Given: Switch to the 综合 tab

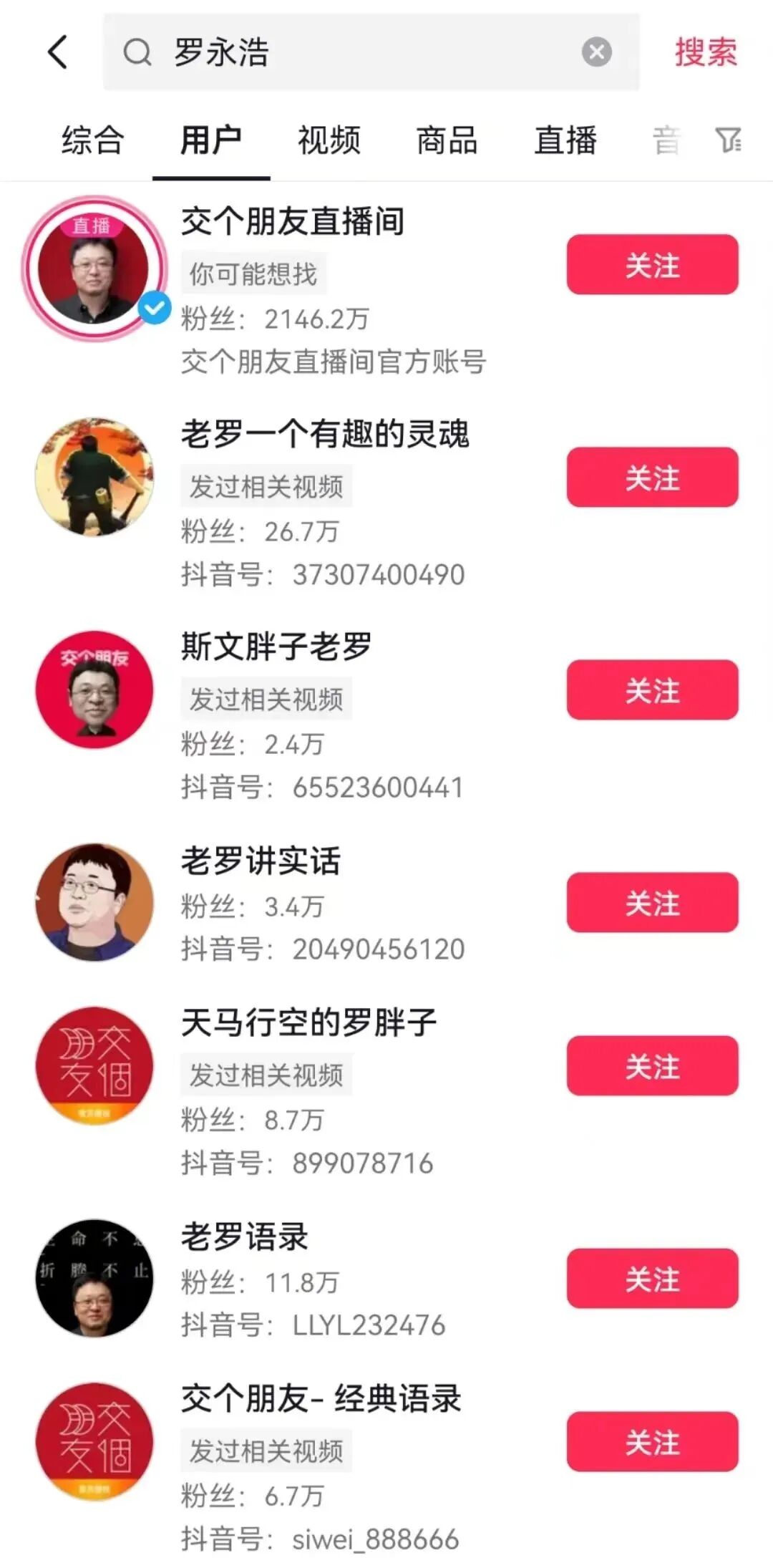Looking at the screenshot, I should click(93, 140).
